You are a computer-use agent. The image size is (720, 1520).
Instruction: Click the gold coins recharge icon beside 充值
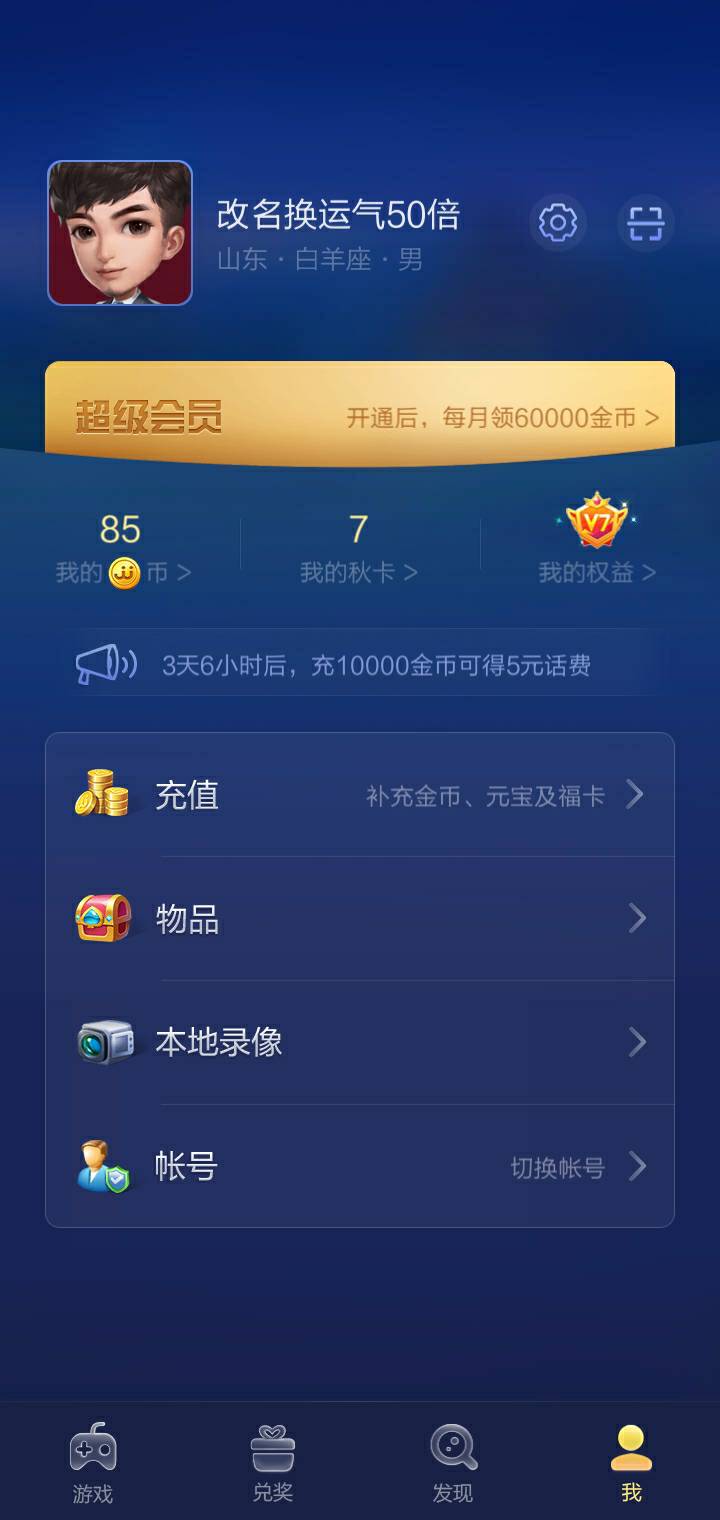103,793
